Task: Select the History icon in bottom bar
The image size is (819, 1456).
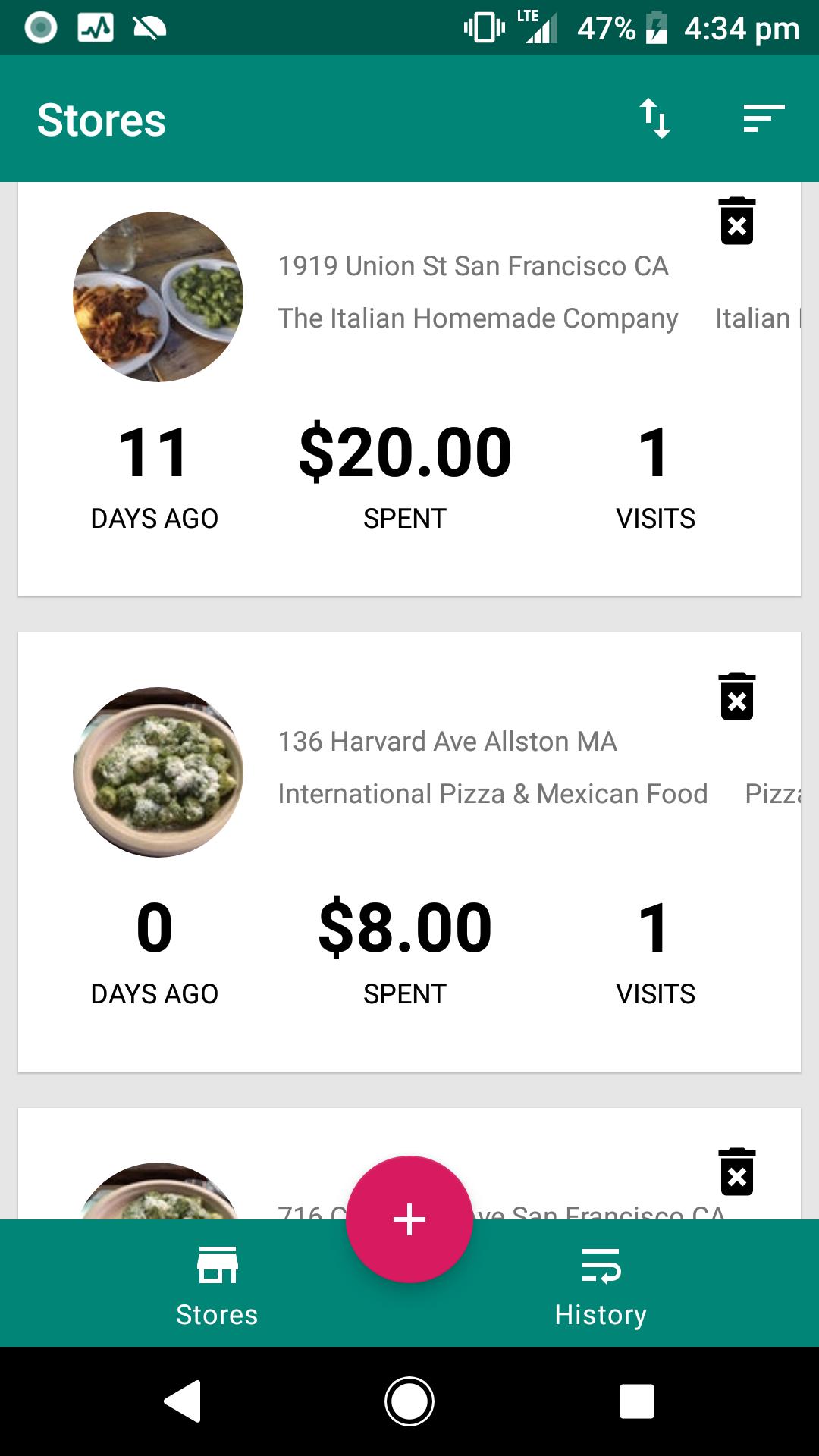Action: (601, 1263)
